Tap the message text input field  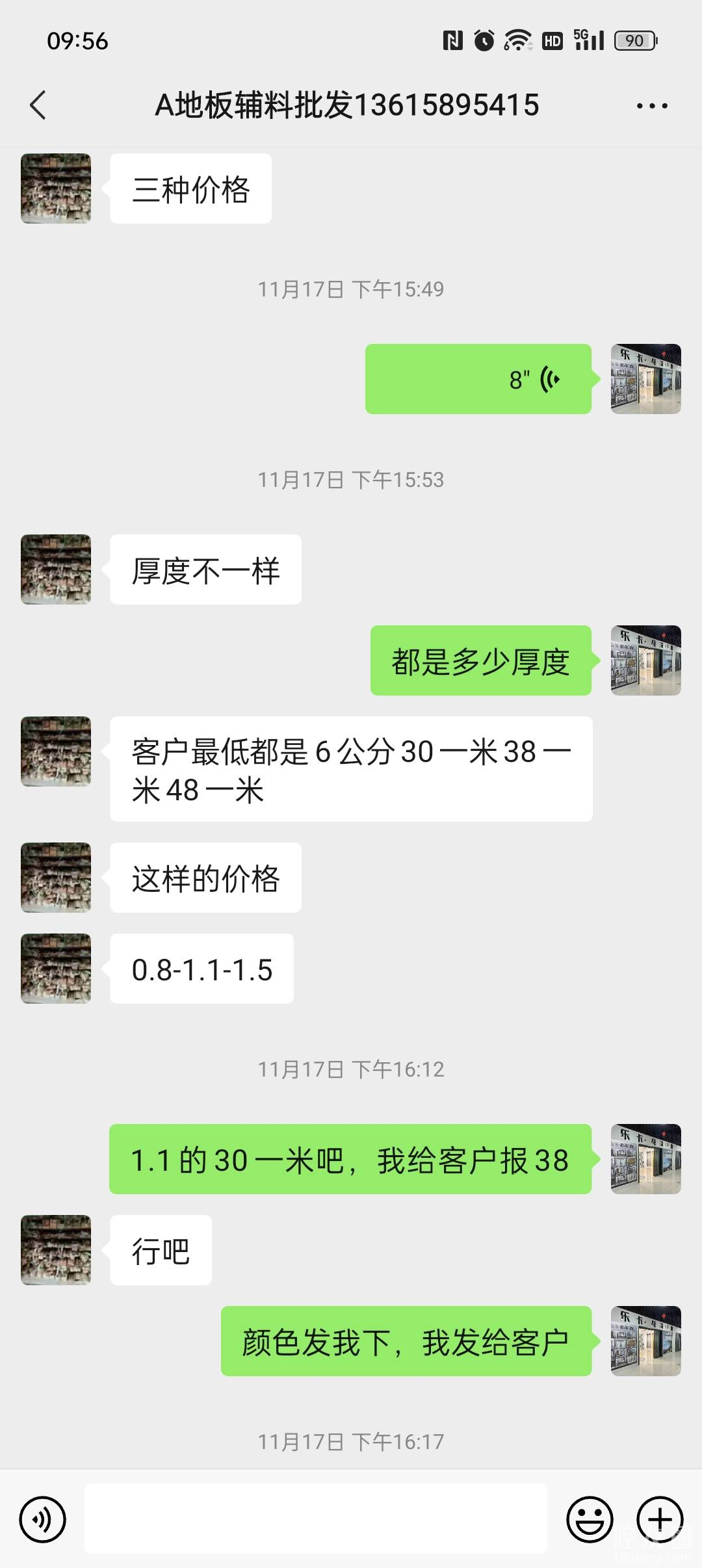coord(316,1519)
